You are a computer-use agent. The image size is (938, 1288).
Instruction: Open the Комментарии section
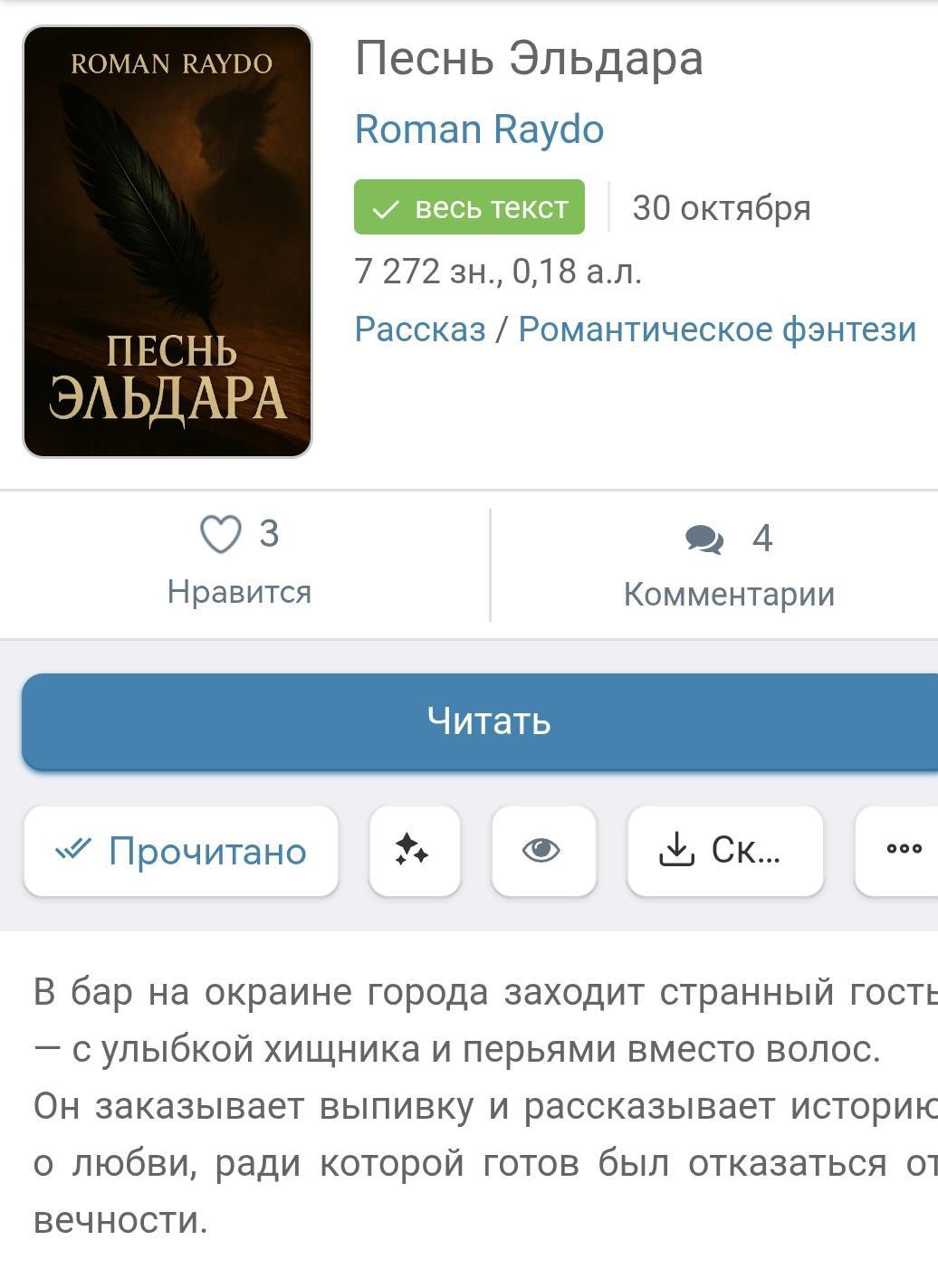tap(728, 565)
